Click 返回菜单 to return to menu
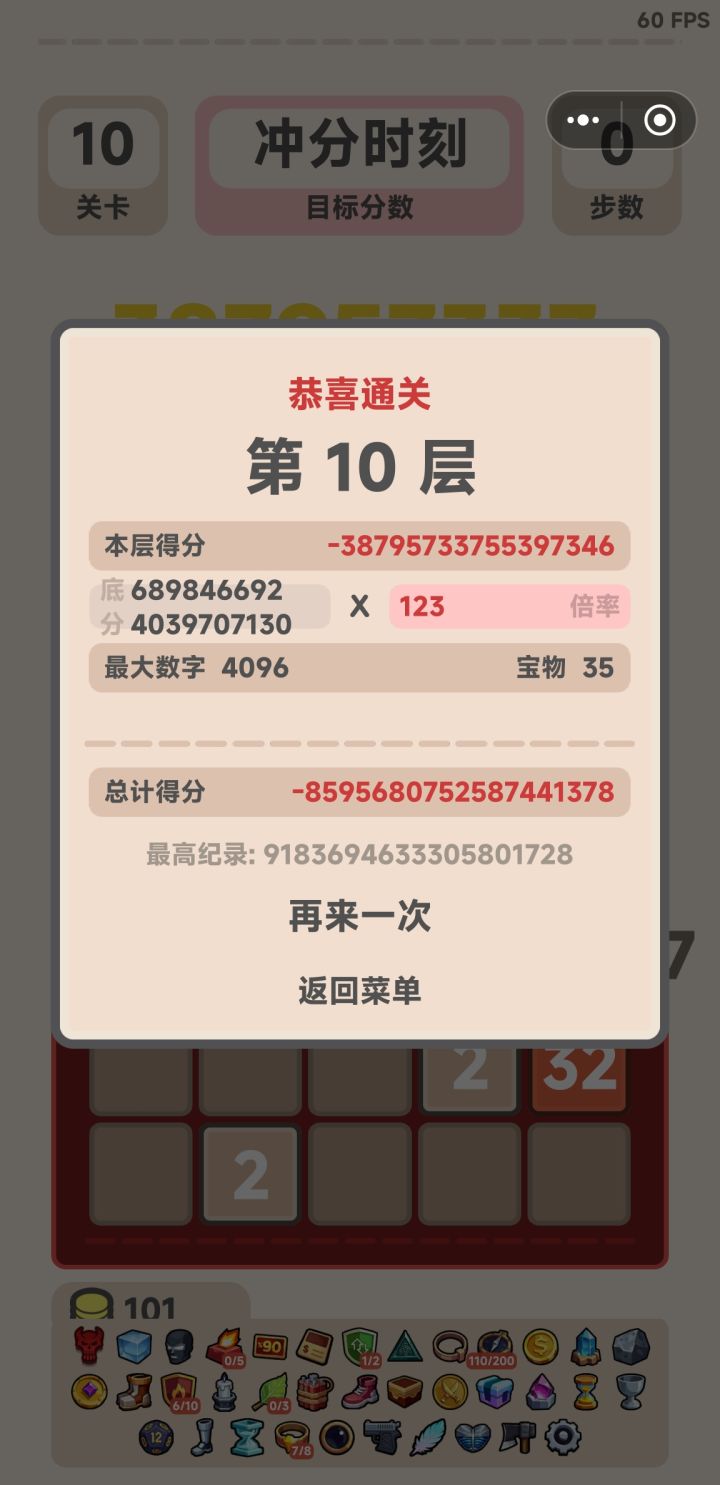Image resolution: width=720 pixels, height=1485 pixels. pos(359,991)
